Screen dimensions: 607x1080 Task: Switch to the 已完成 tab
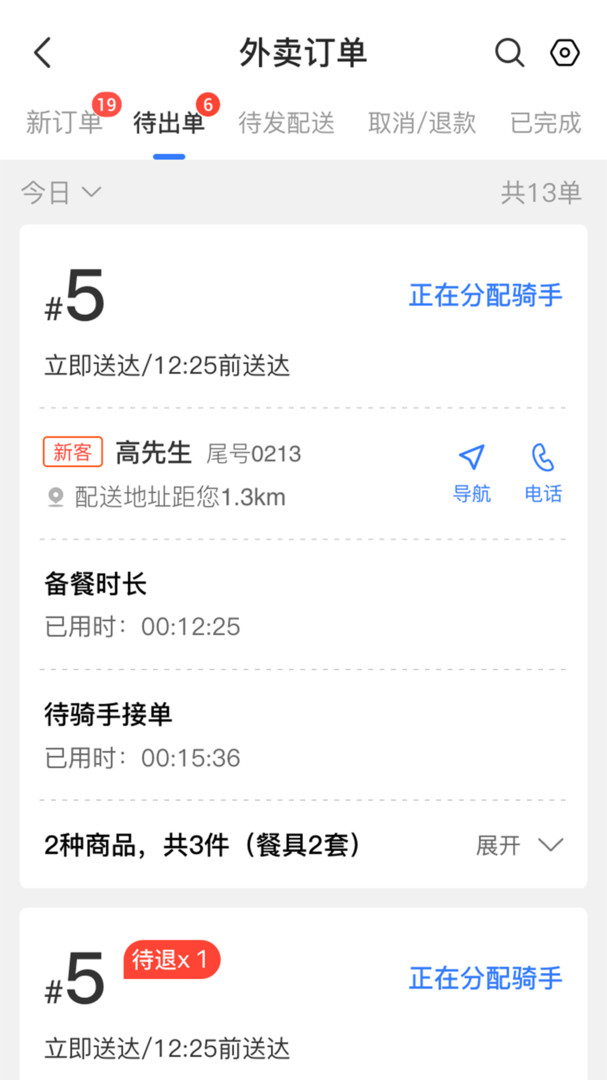(545, 123)
